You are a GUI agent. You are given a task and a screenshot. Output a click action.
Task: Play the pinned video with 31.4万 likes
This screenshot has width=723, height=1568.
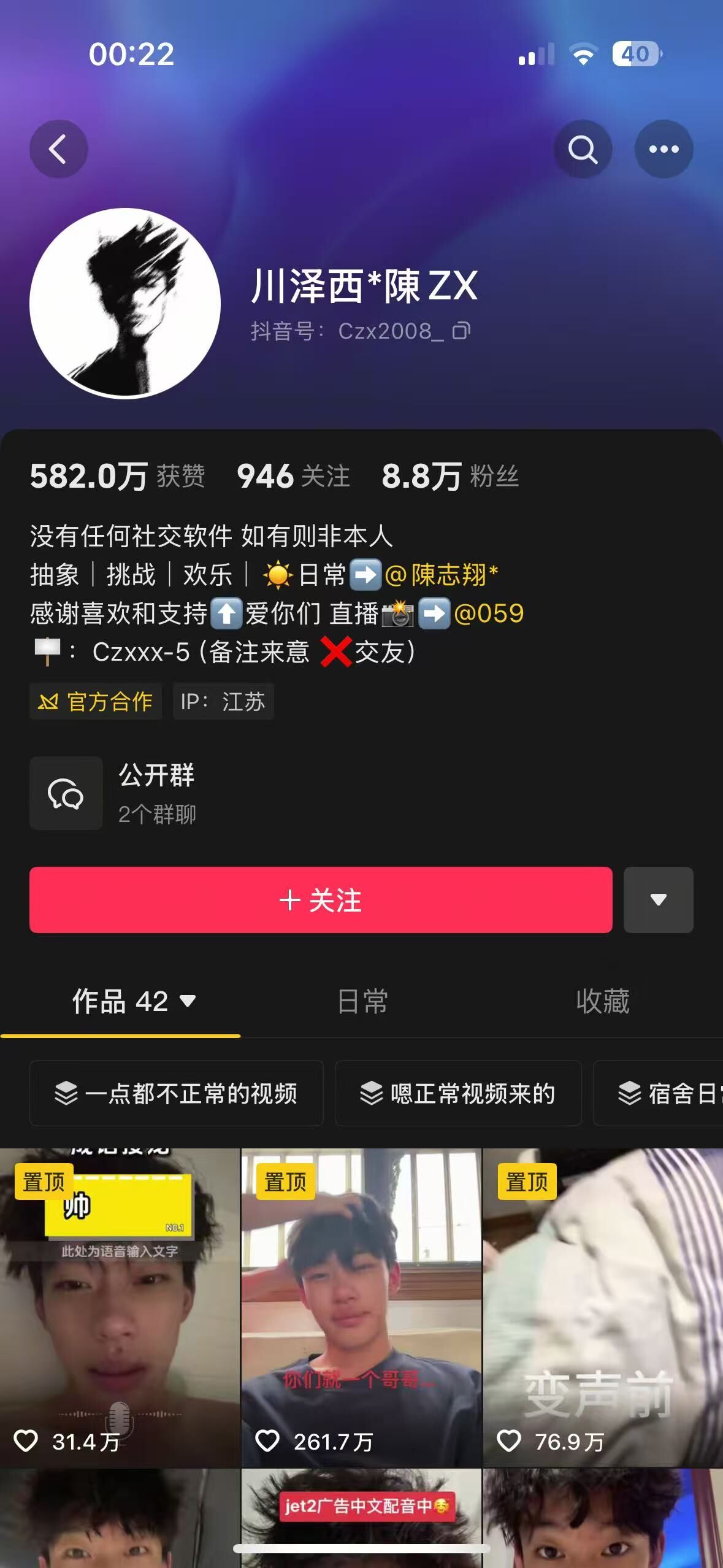click(x=120, y=1307)
